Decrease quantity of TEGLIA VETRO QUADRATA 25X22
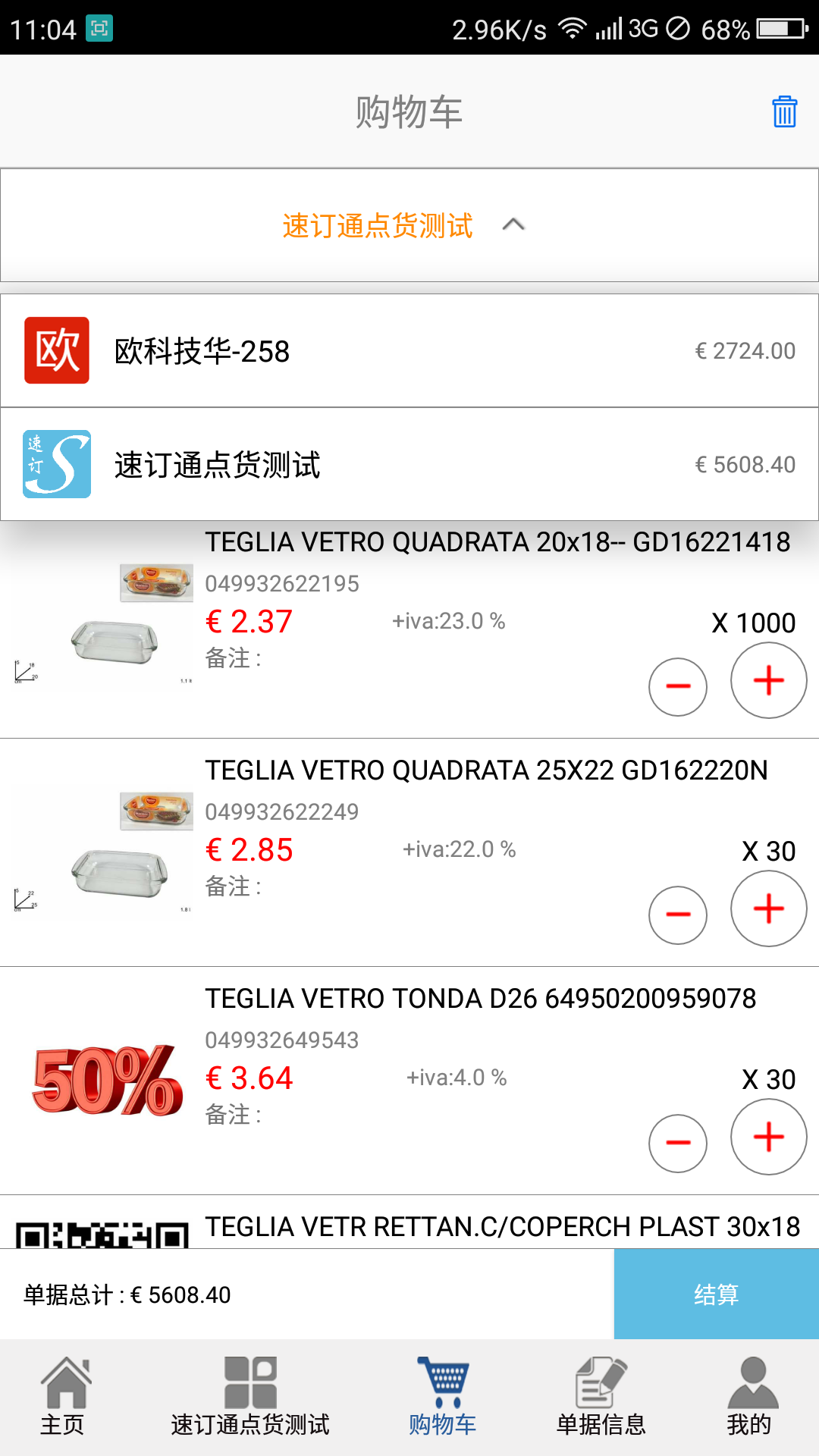 point(678,915)
